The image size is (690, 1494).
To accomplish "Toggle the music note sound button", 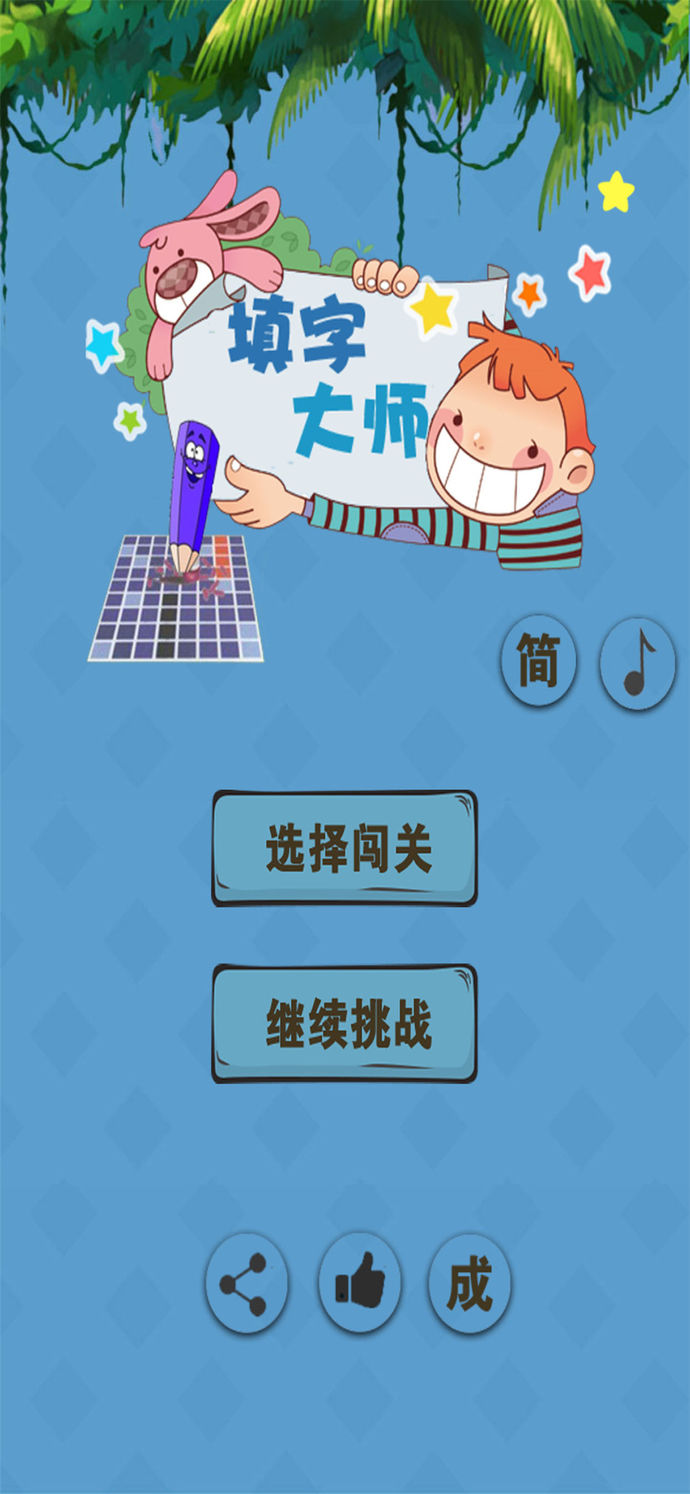I will click(x=637, y=662).
